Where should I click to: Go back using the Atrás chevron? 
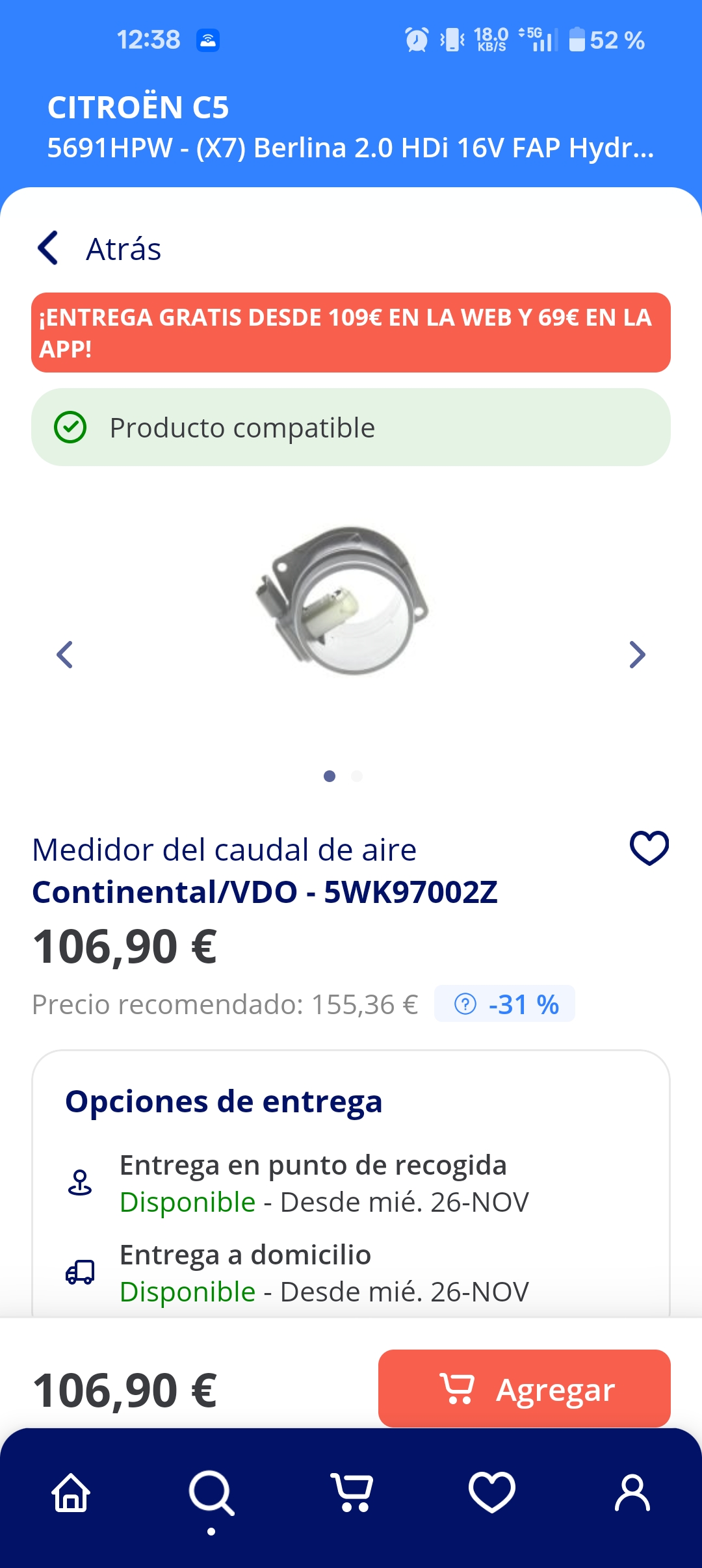[x=49, y=248]
